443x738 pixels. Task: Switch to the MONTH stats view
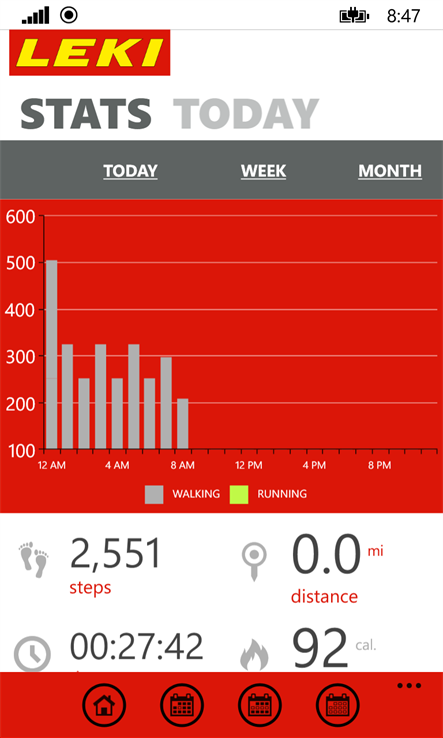click(390, 170)
